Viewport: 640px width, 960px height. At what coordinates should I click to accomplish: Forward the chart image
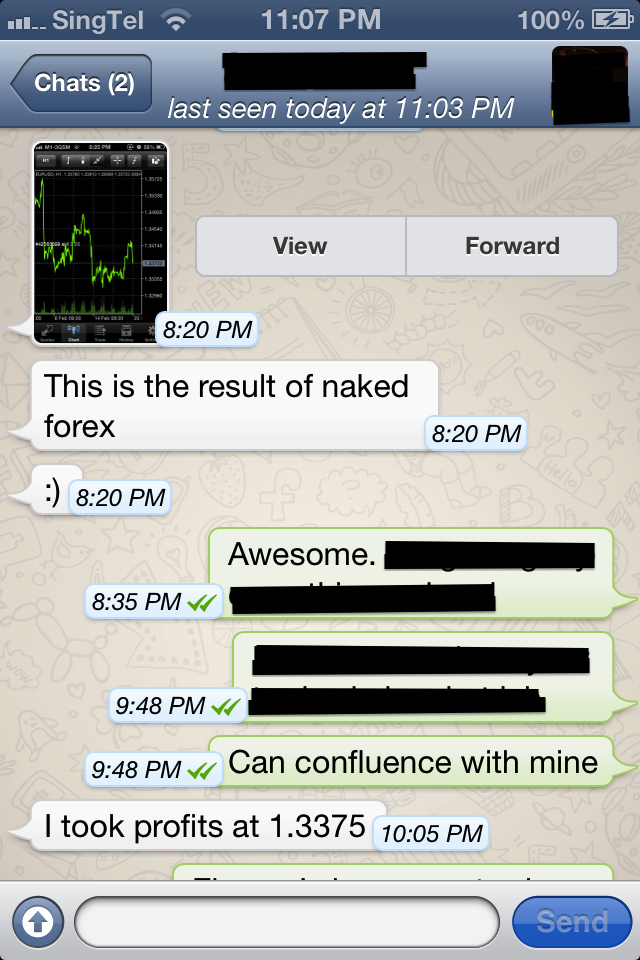click(512, 246)
